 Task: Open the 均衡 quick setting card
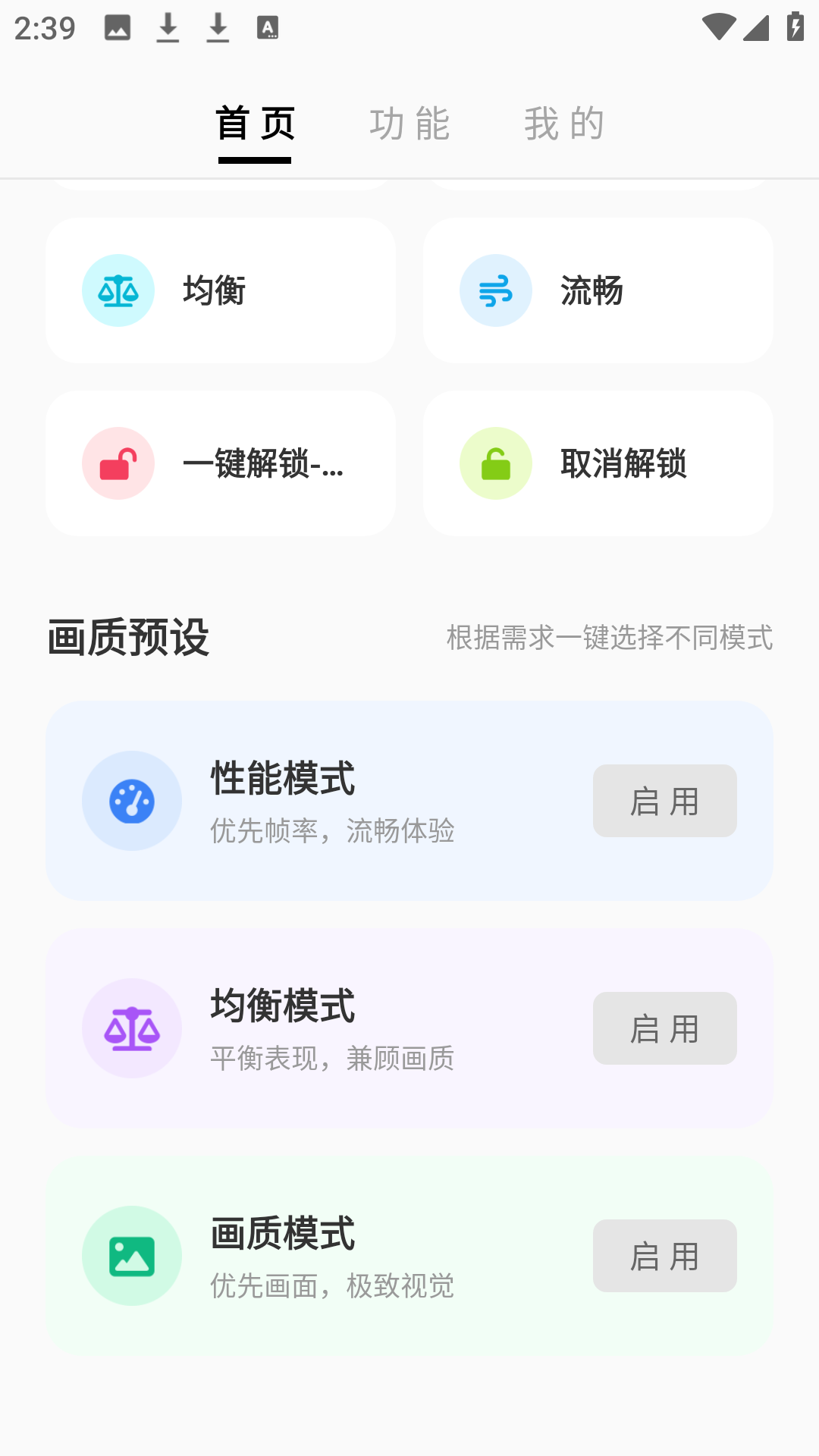point(221,290)
